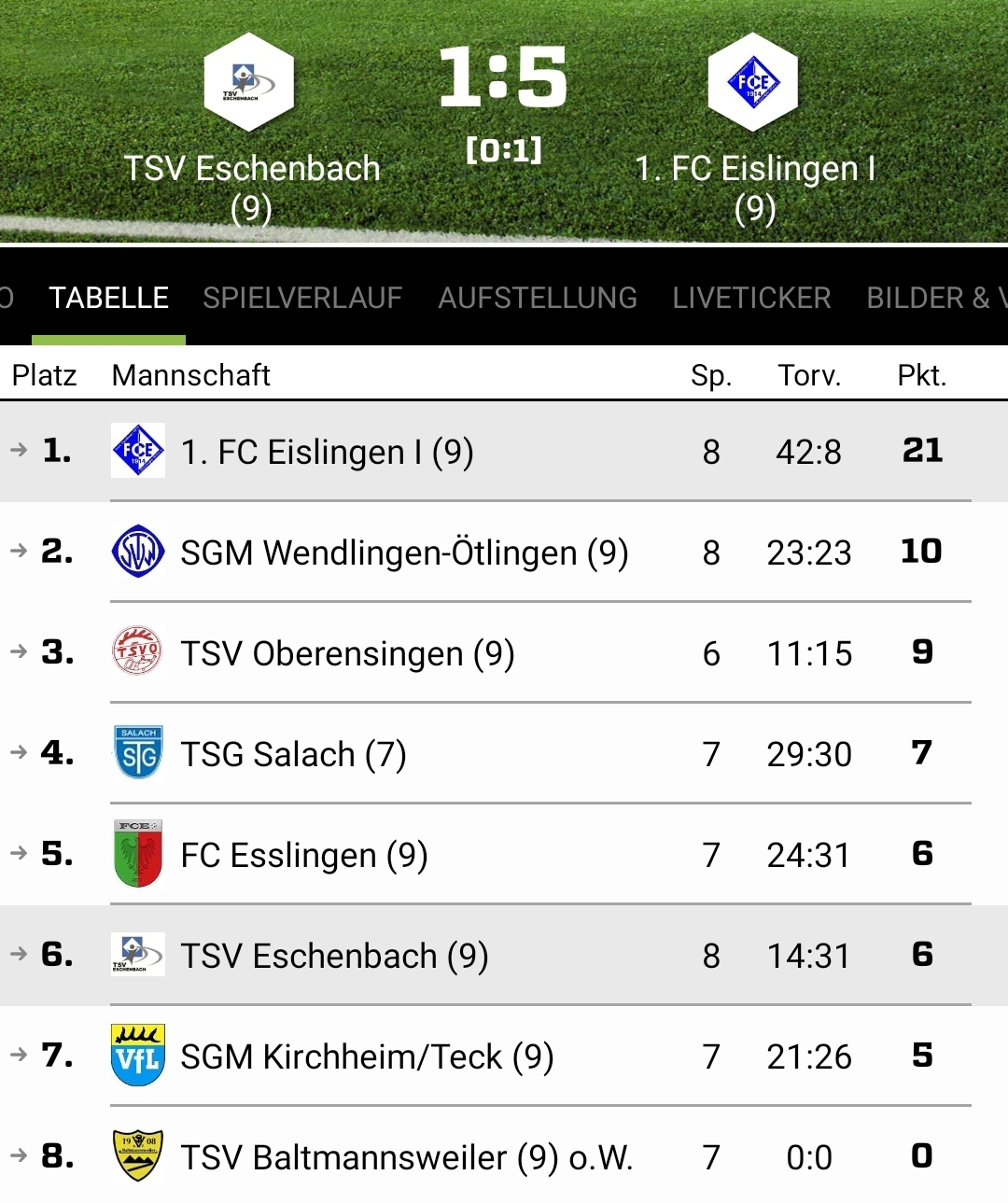Screen dimensions: 1008x1203
Task: Open SGM Wendlingen-Ötlingen team row
Action: [403, 553]
